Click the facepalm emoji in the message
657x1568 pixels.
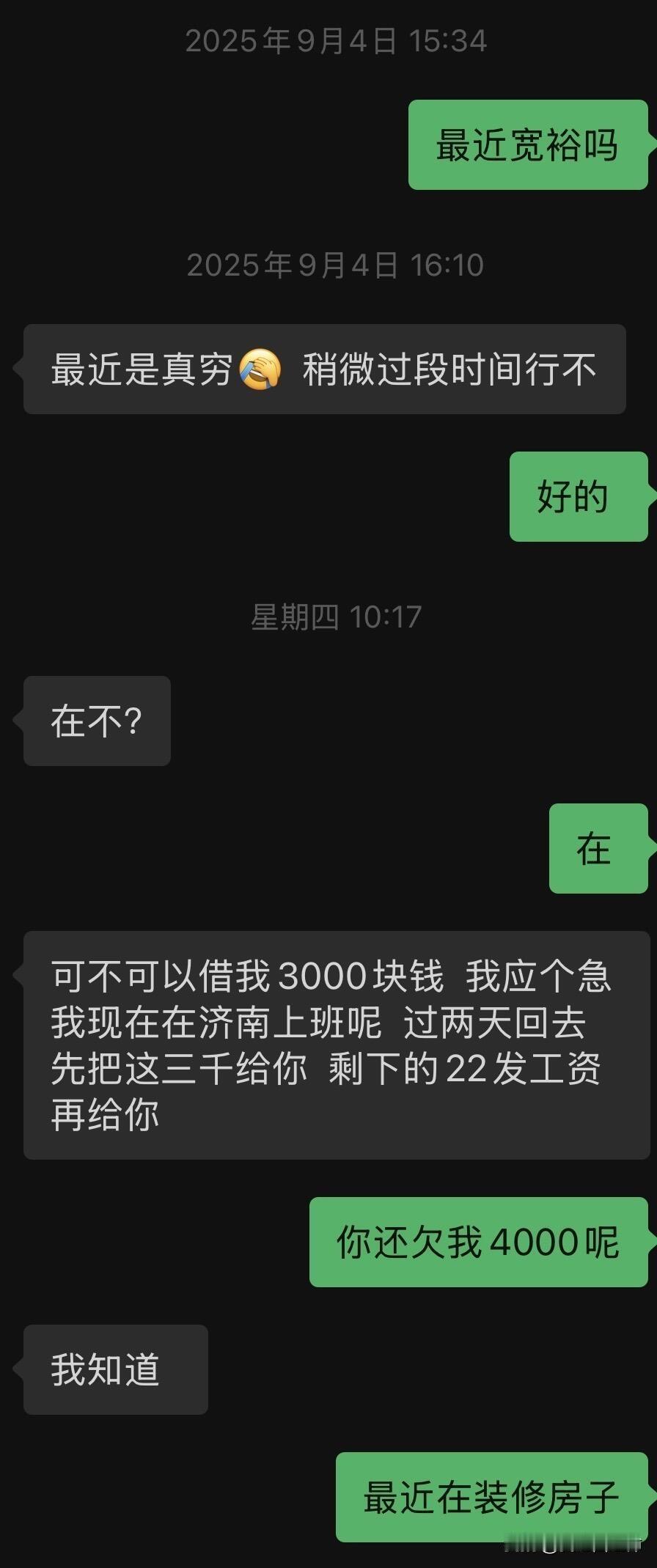258,369
